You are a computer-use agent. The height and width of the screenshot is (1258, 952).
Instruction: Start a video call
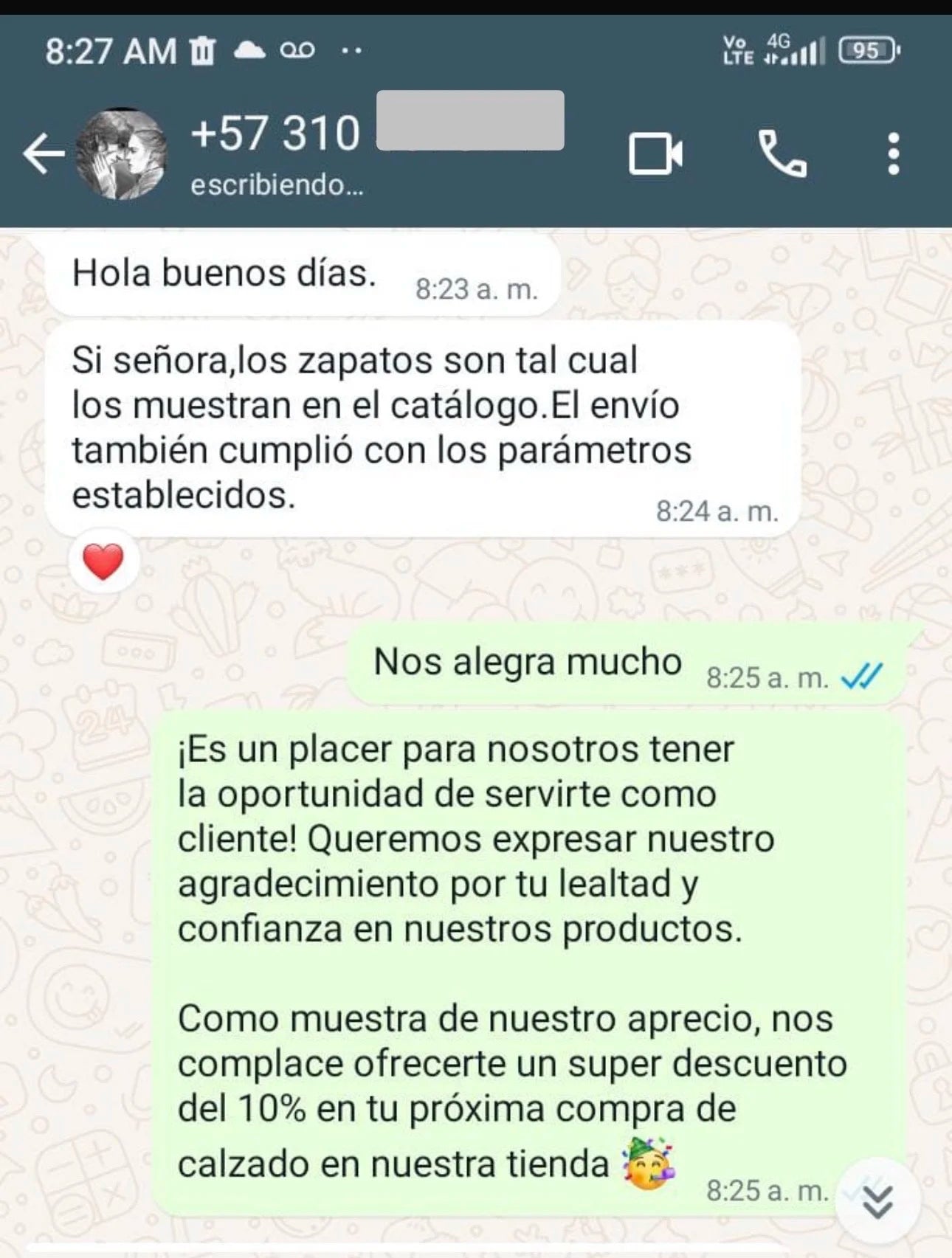(655, 154)
